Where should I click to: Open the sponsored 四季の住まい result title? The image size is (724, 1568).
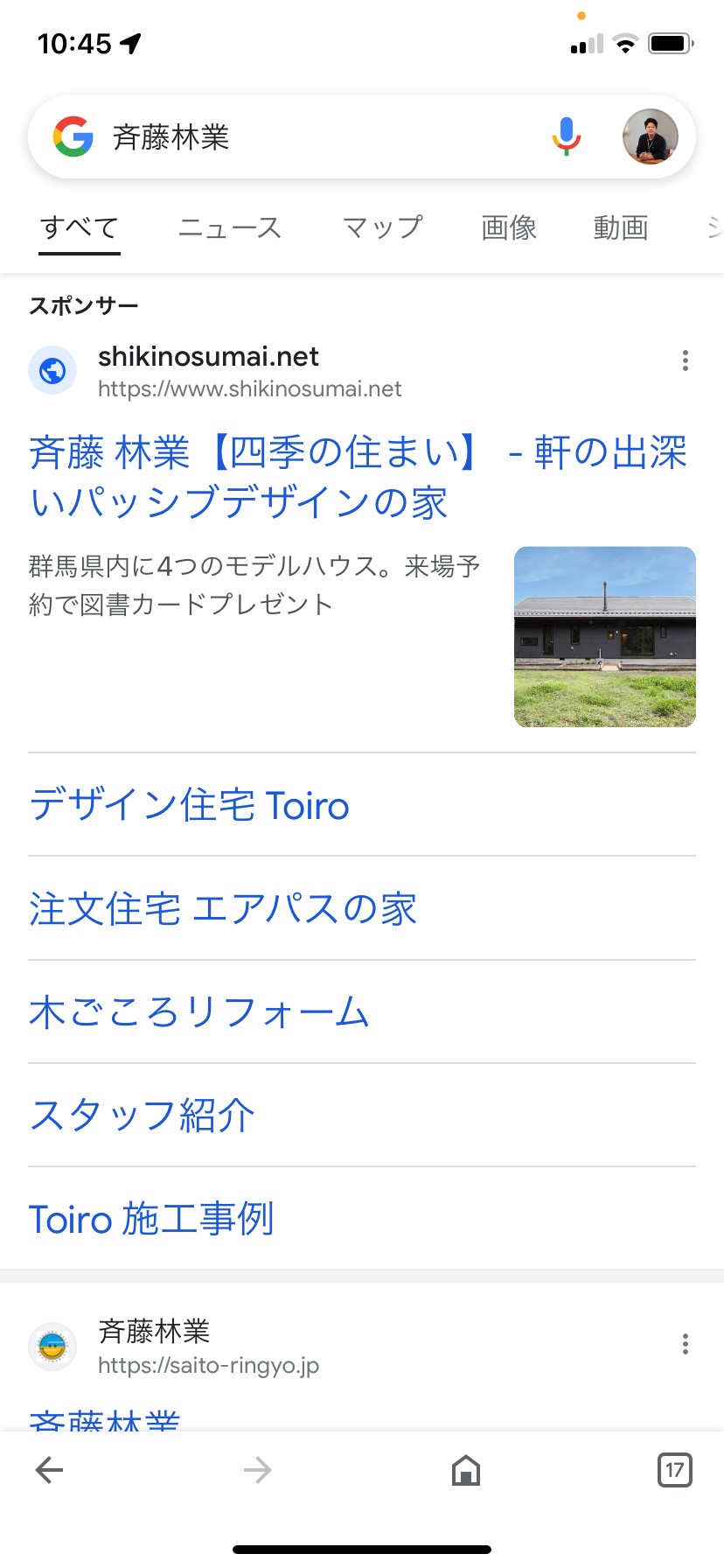359,477
